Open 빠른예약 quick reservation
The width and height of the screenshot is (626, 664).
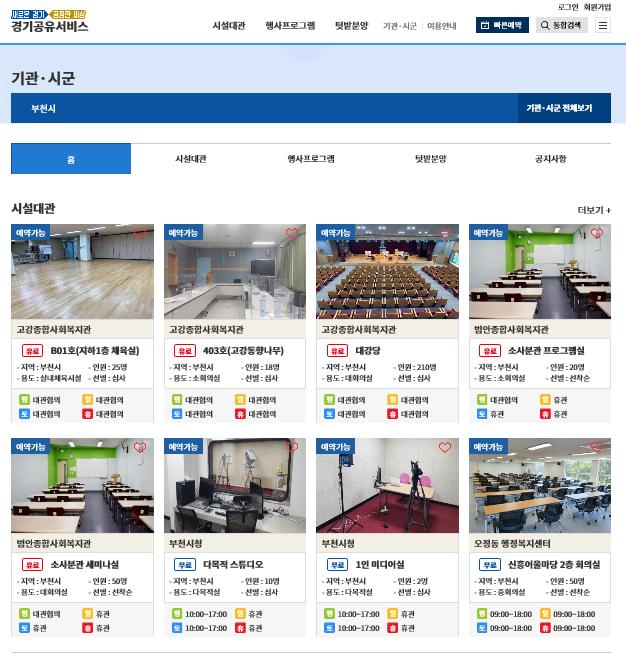coord(502,25)
